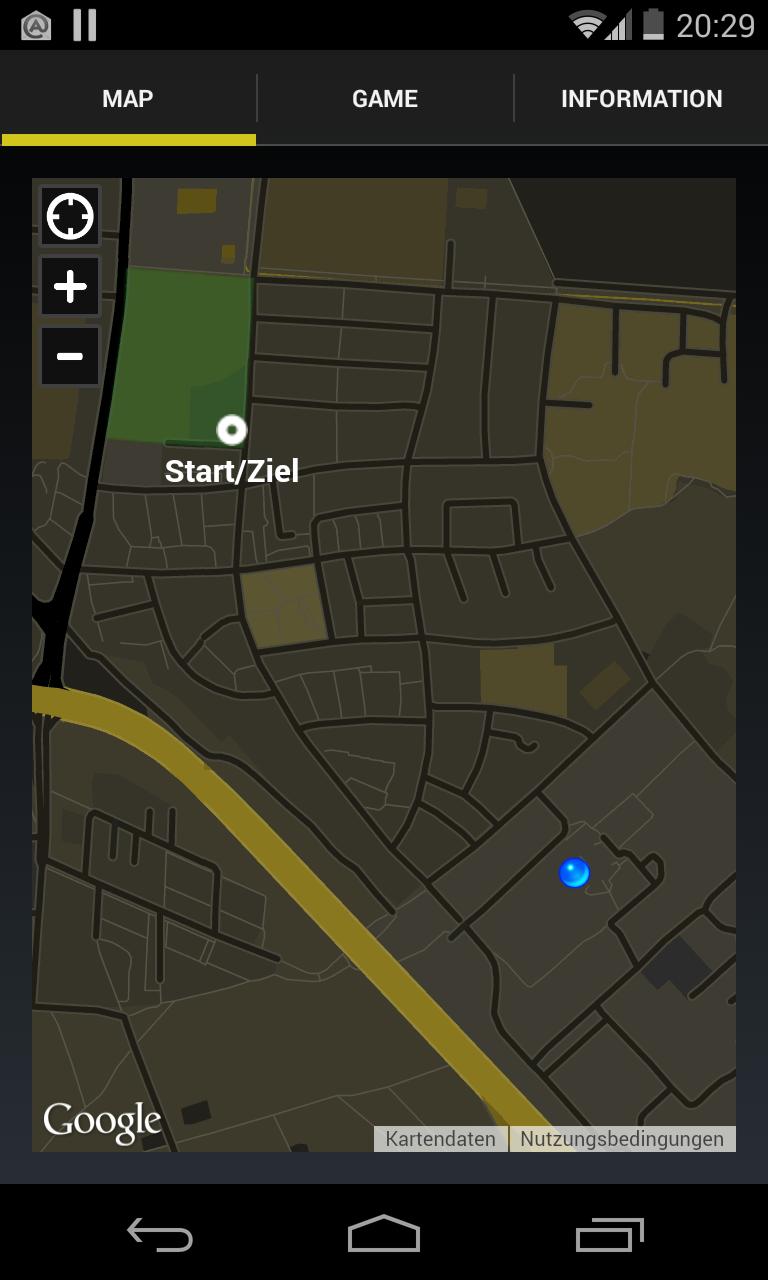Switch to the GAME tab
768x1280 pixels.
coord(384,98)
